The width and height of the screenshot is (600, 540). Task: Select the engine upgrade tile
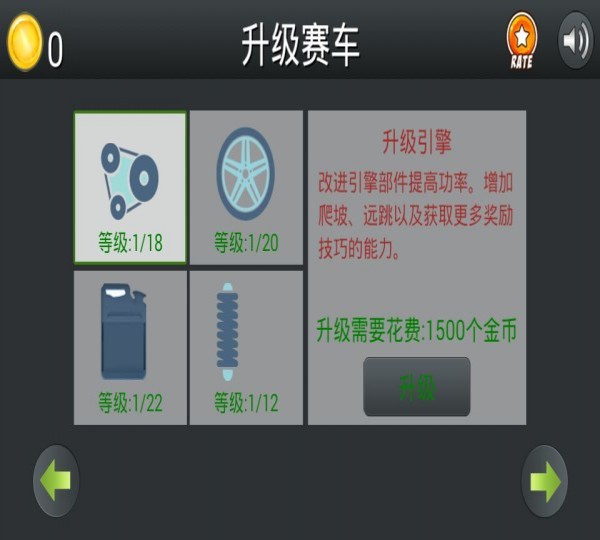pyautogui.click(x=130, y=187)
